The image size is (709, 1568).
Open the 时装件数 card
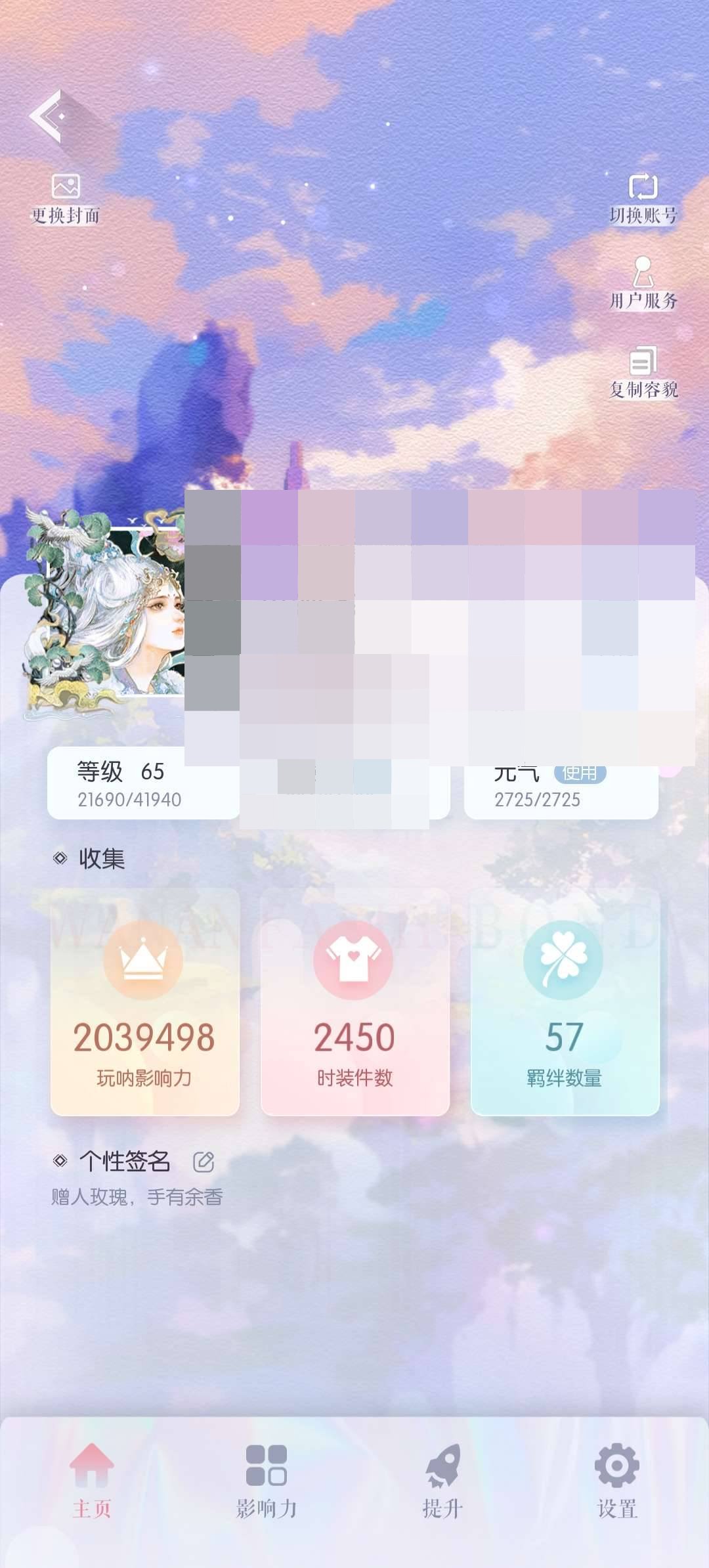coord(355,1002)
